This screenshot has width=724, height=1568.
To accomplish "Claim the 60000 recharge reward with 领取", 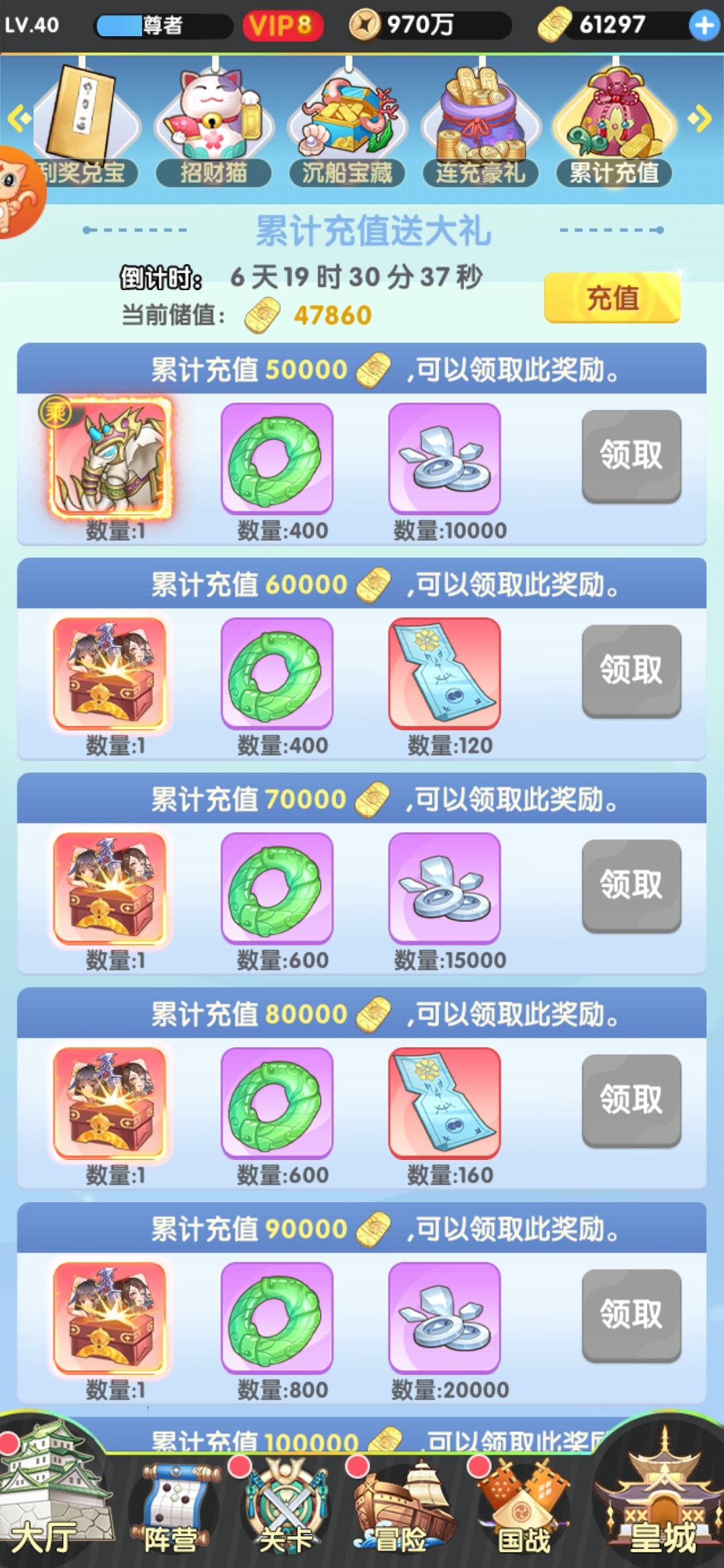I will click(x=631, y=671).
